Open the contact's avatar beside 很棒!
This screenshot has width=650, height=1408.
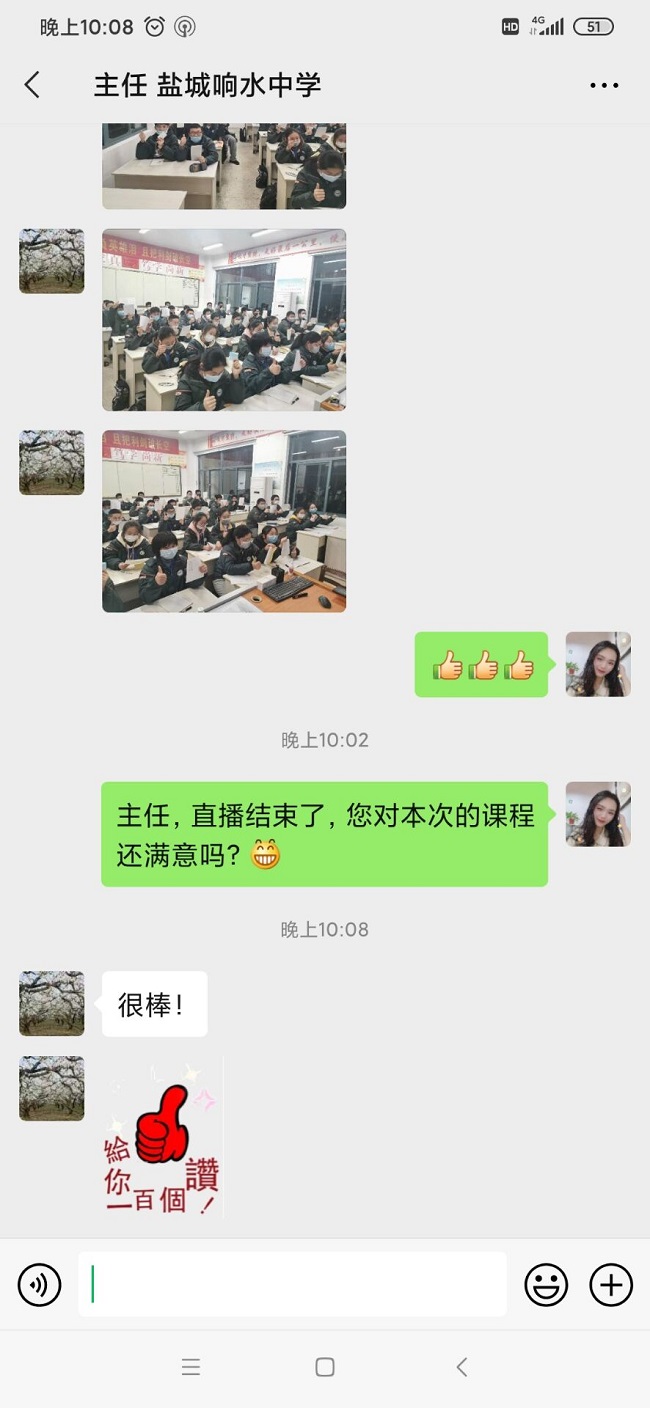click(52, 1003)
